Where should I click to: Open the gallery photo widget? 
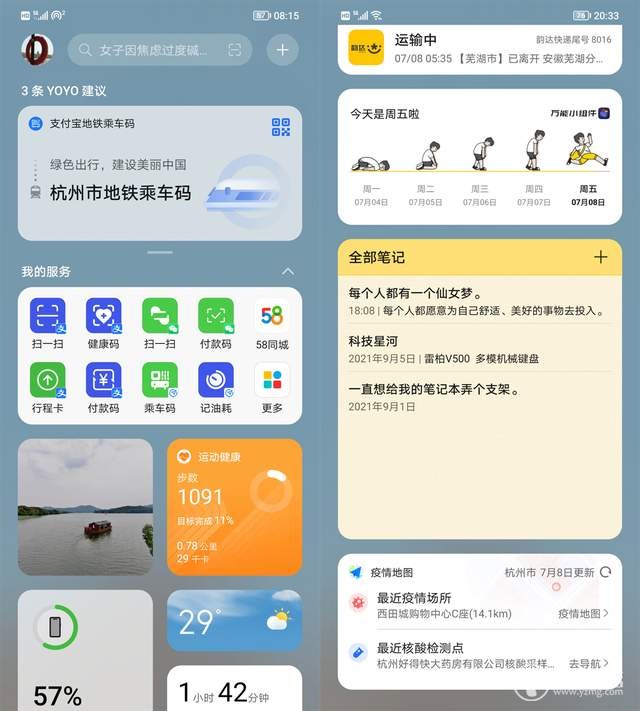(85, 506)
